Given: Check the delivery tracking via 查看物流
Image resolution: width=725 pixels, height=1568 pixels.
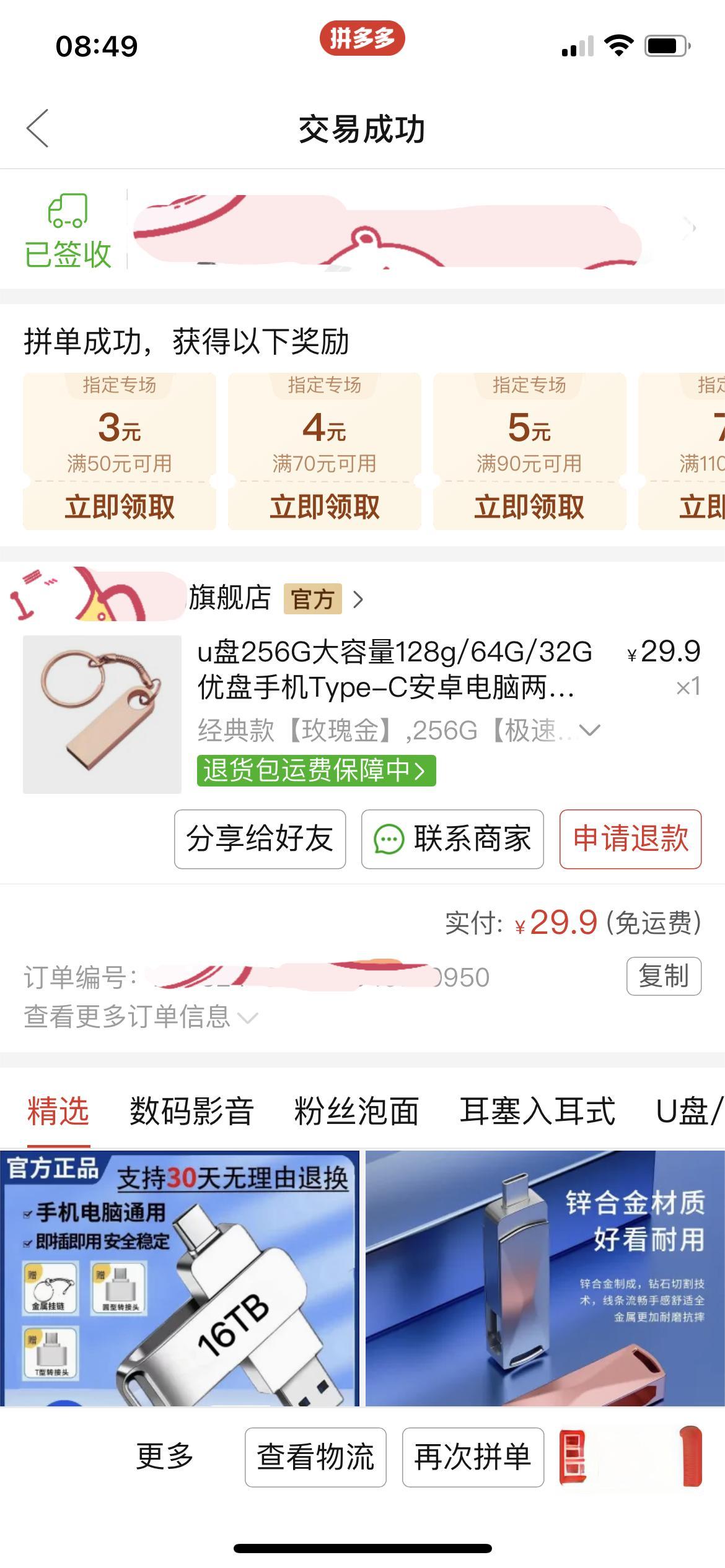Looking at the screenshot, I should pos(315,1457).
